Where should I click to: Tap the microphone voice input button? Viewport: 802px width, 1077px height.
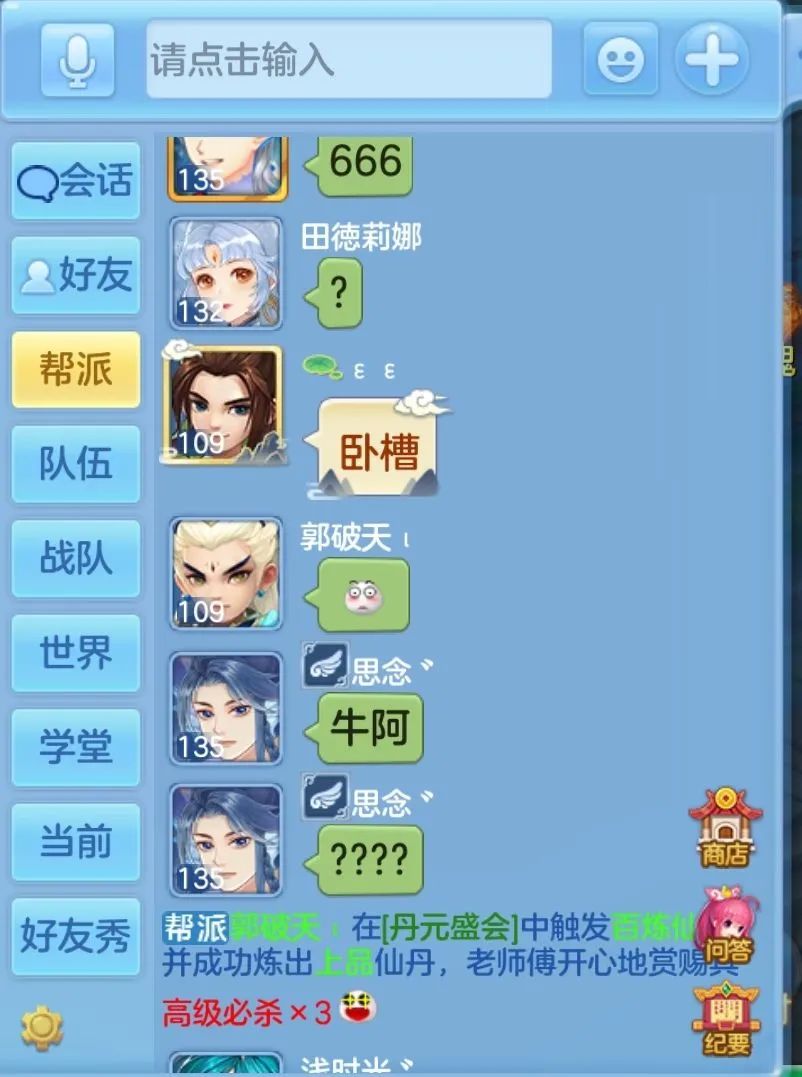[x=77, y=60]
